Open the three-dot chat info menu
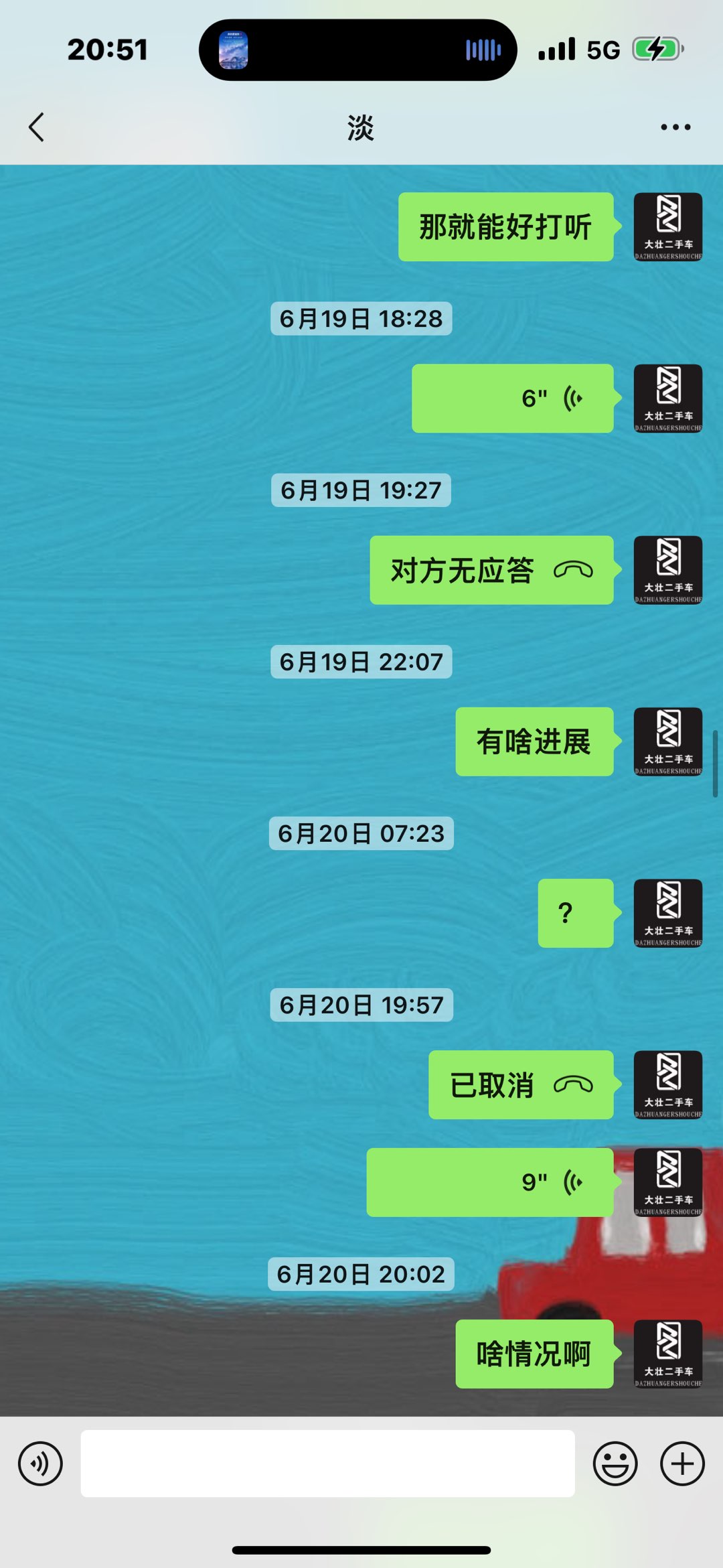This screenshot has width=723, height=1568. click(675, 127)
